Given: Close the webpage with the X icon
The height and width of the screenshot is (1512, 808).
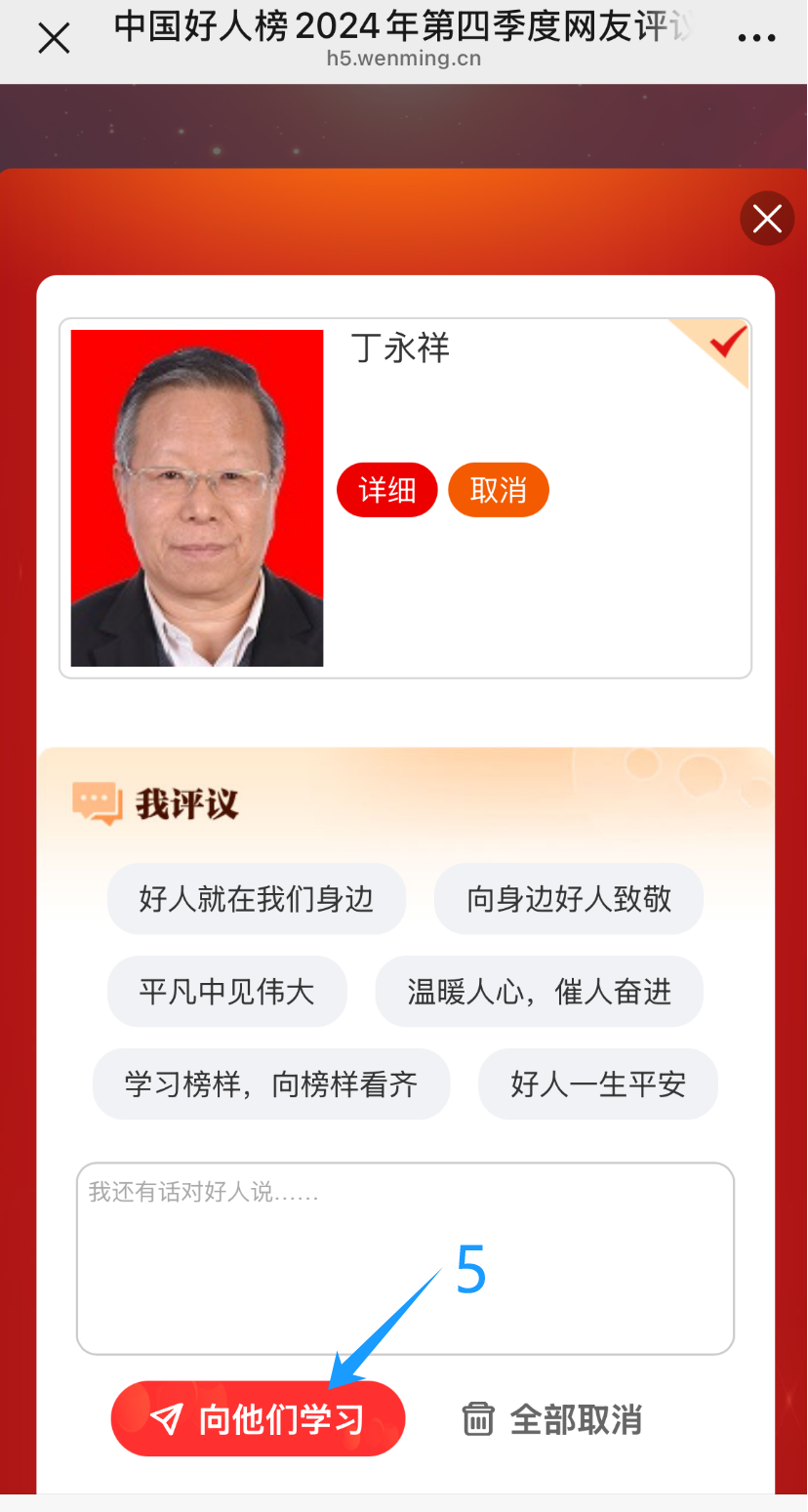Looking at the screenshot, I should (x=54, y=39).
